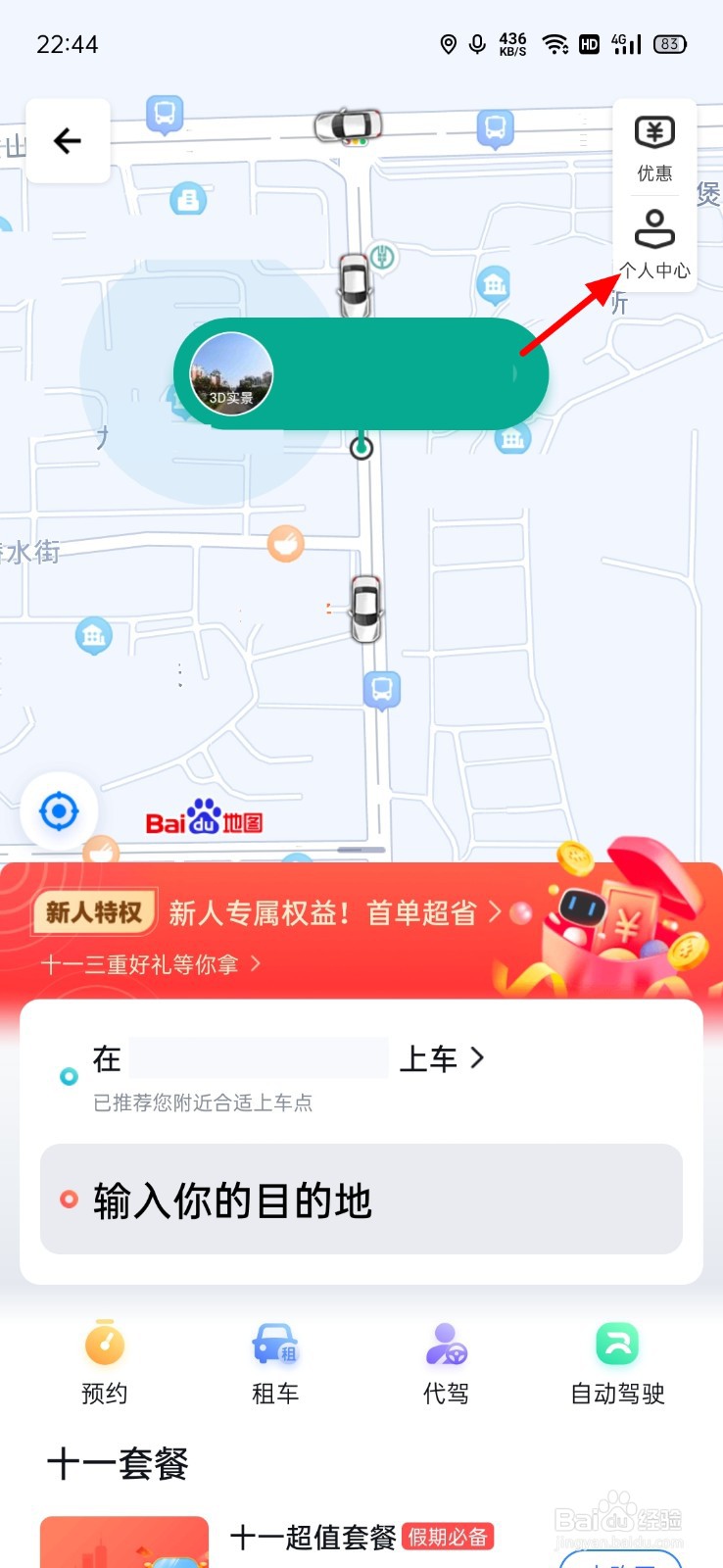This screenshot has height=1568, width=723.
Task: Toggle the 3D实景 street view
Action: click(x=232, y=374)
